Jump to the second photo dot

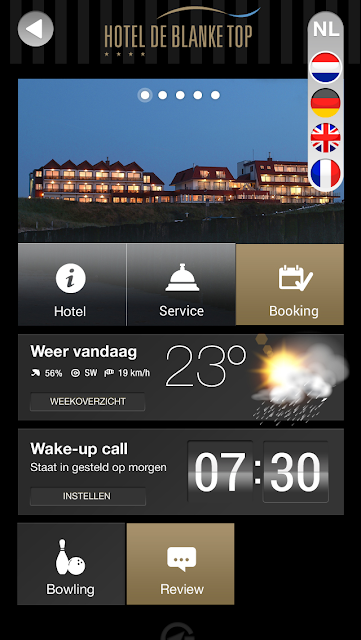pyautogui.click(x=163, y=95)
